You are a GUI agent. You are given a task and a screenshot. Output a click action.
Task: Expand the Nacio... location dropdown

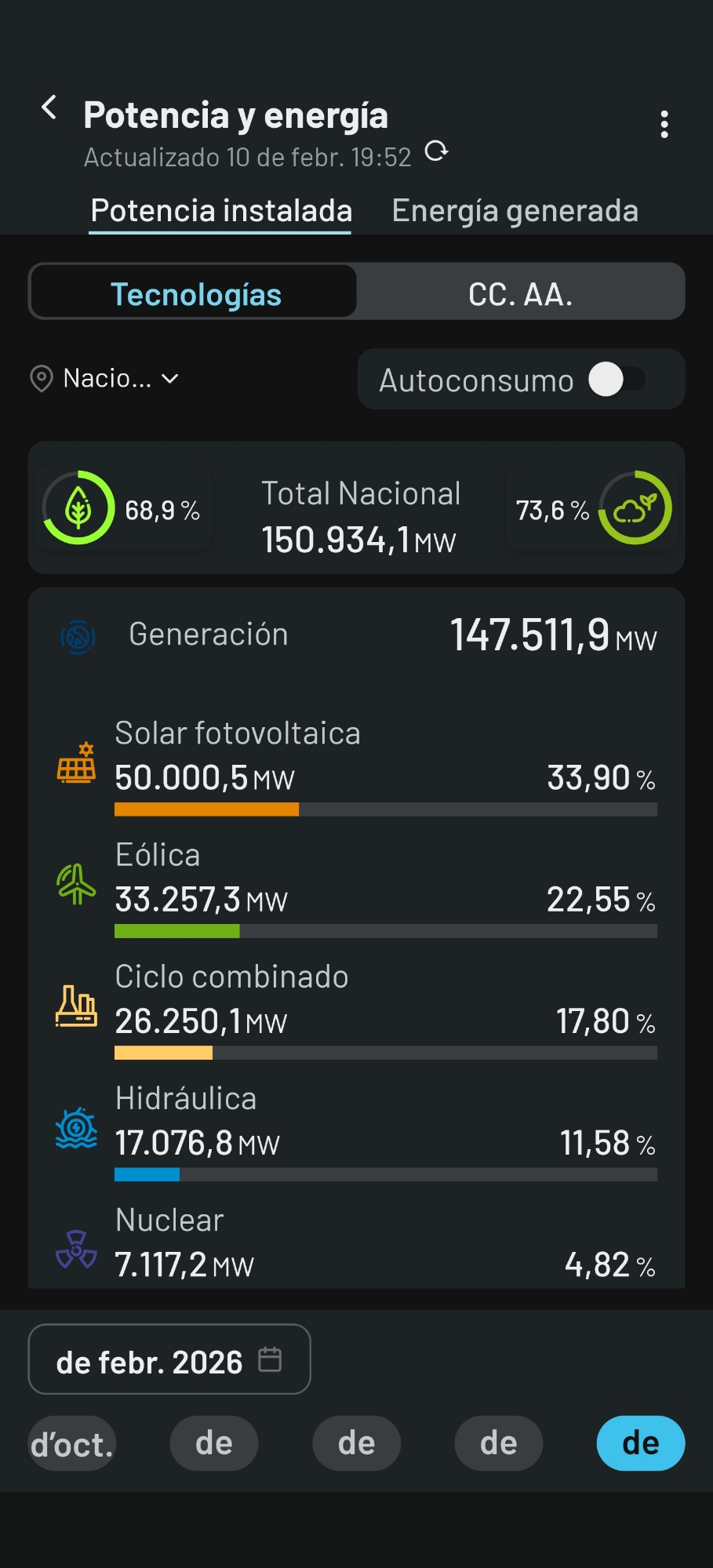pyautogui.click(x=105, y=379)
